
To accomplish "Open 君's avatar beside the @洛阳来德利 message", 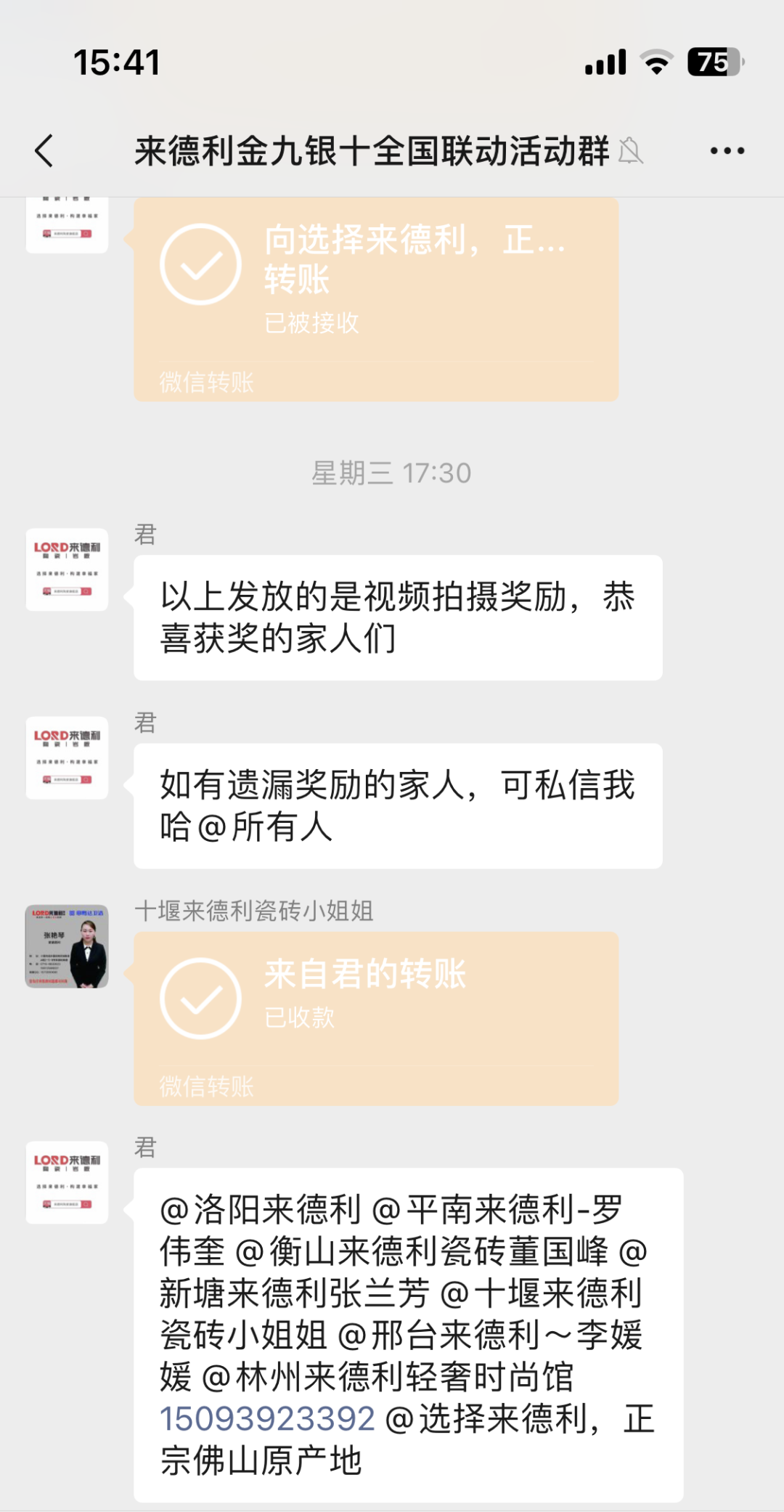I will point(67,1182).
